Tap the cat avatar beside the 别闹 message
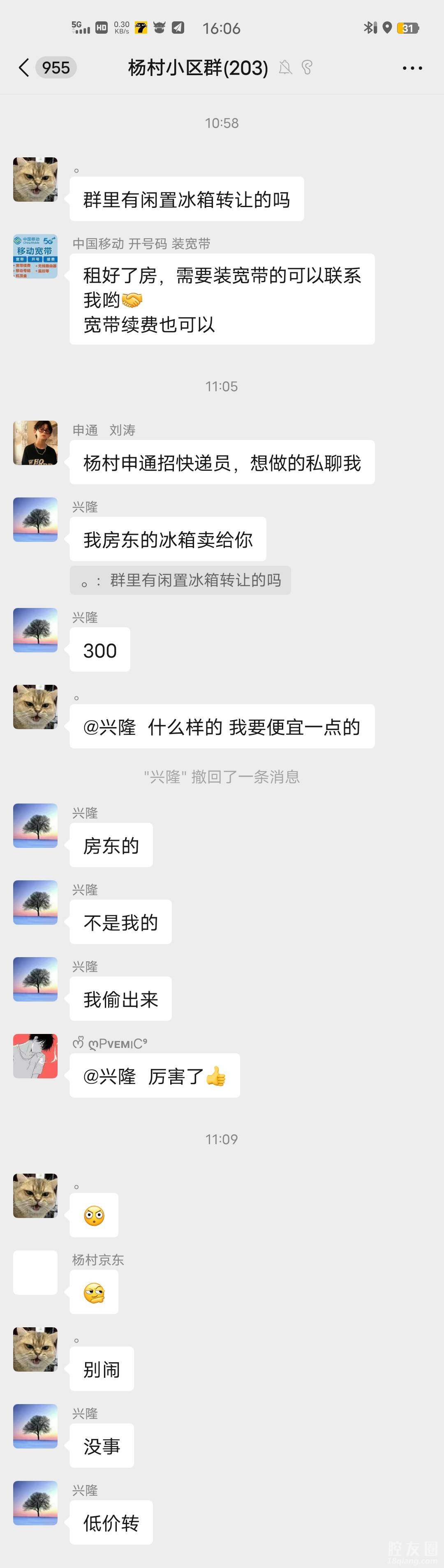 pos(35,1349)
